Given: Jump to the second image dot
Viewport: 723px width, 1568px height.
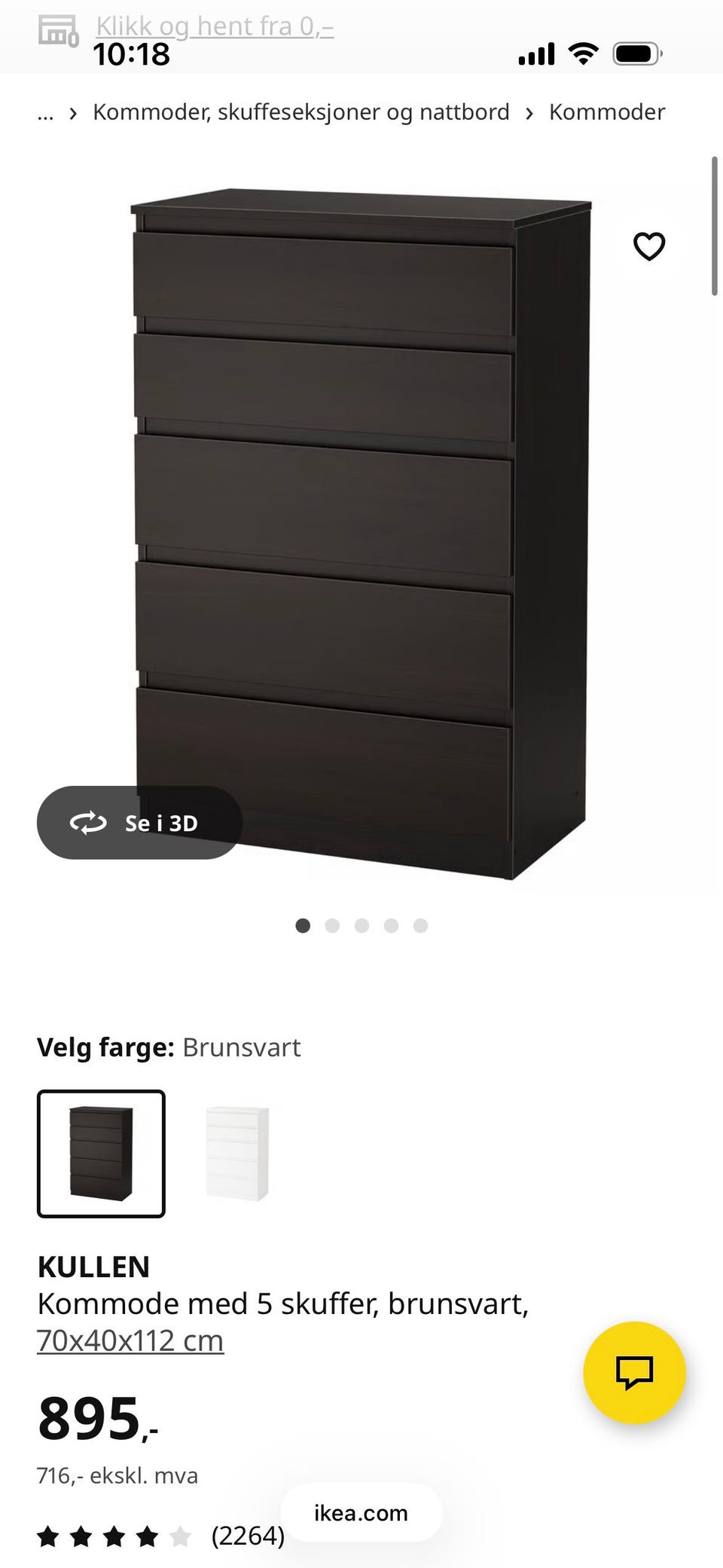Looking at the screenshot, I should [332, 925].
